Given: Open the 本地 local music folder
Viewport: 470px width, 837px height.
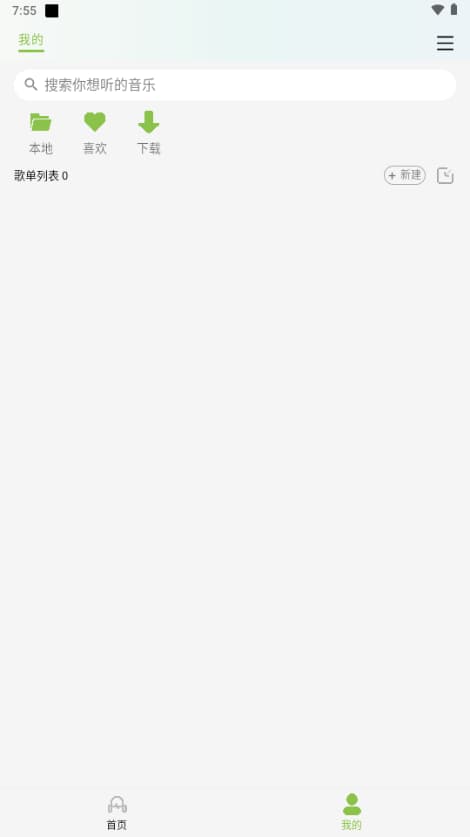Looking at the screenshot, I should tap(41, 133).
